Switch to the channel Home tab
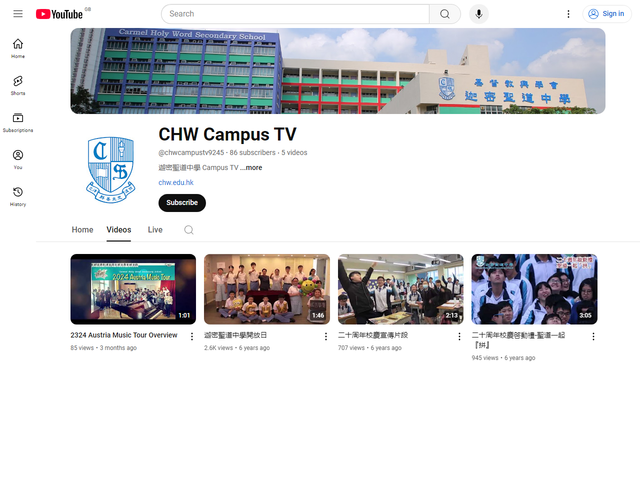This screenshot has width=640, height=480. pyautogui.click(x=82, y=230)
